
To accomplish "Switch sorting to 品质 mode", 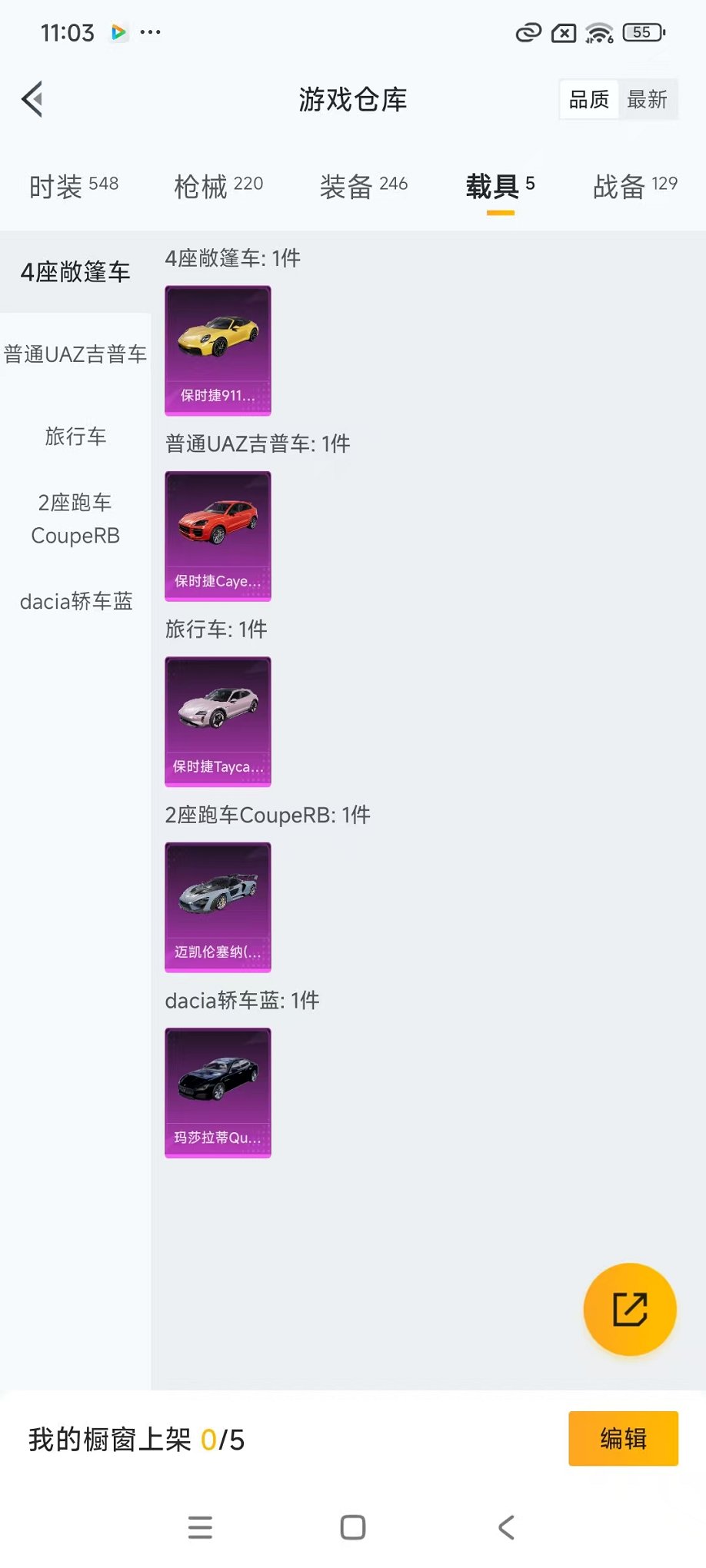I will tap(588, 98).
